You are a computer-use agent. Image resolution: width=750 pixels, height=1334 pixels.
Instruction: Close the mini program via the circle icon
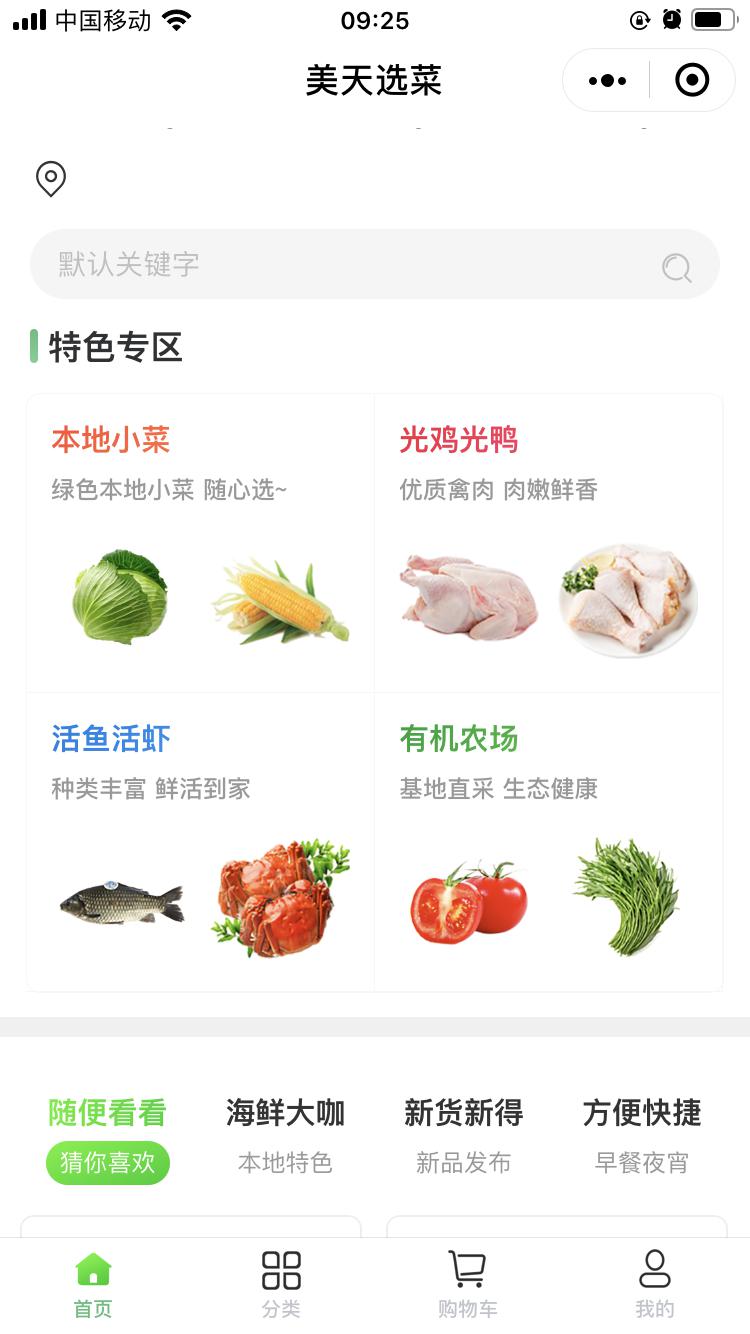(692, 81)
